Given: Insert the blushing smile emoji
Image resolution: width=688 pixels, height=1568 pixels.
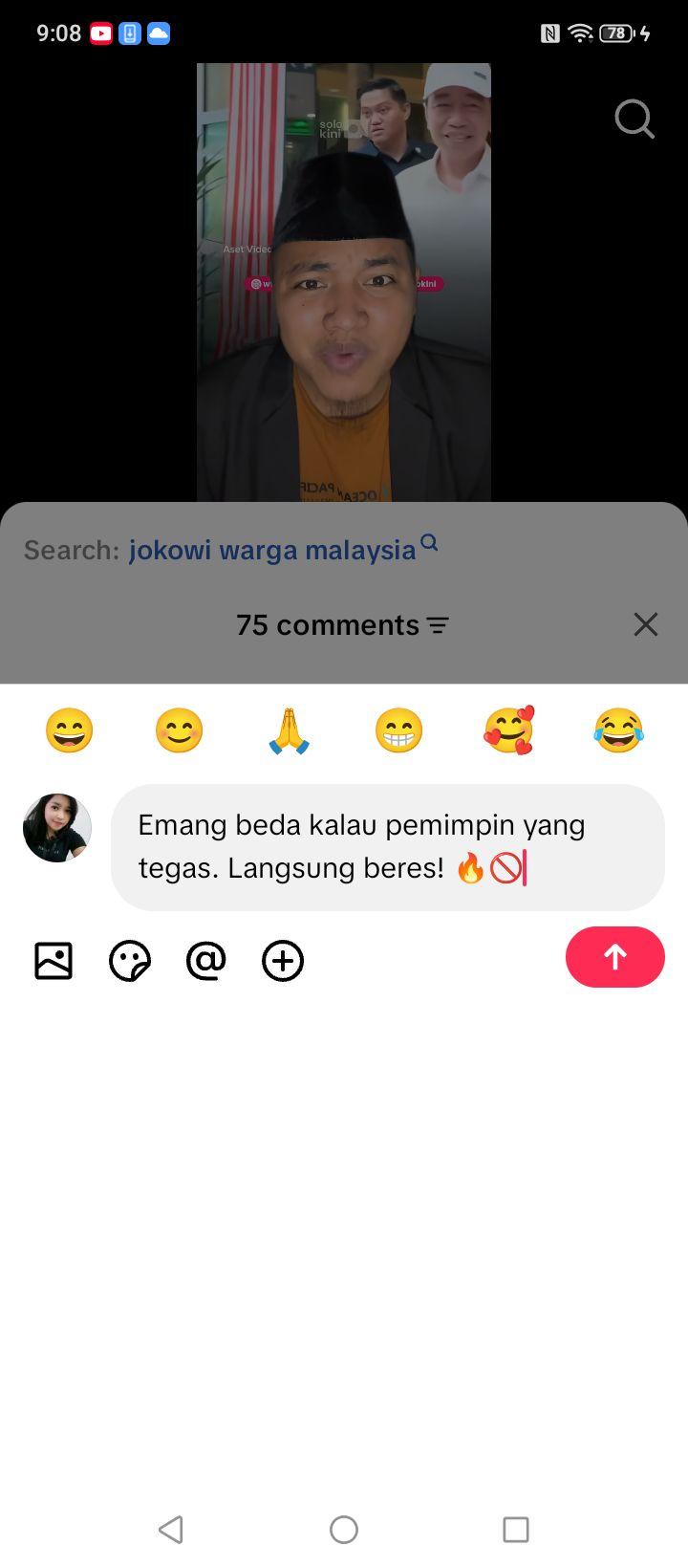Looking at the screenshot, I should click(180, 730).
